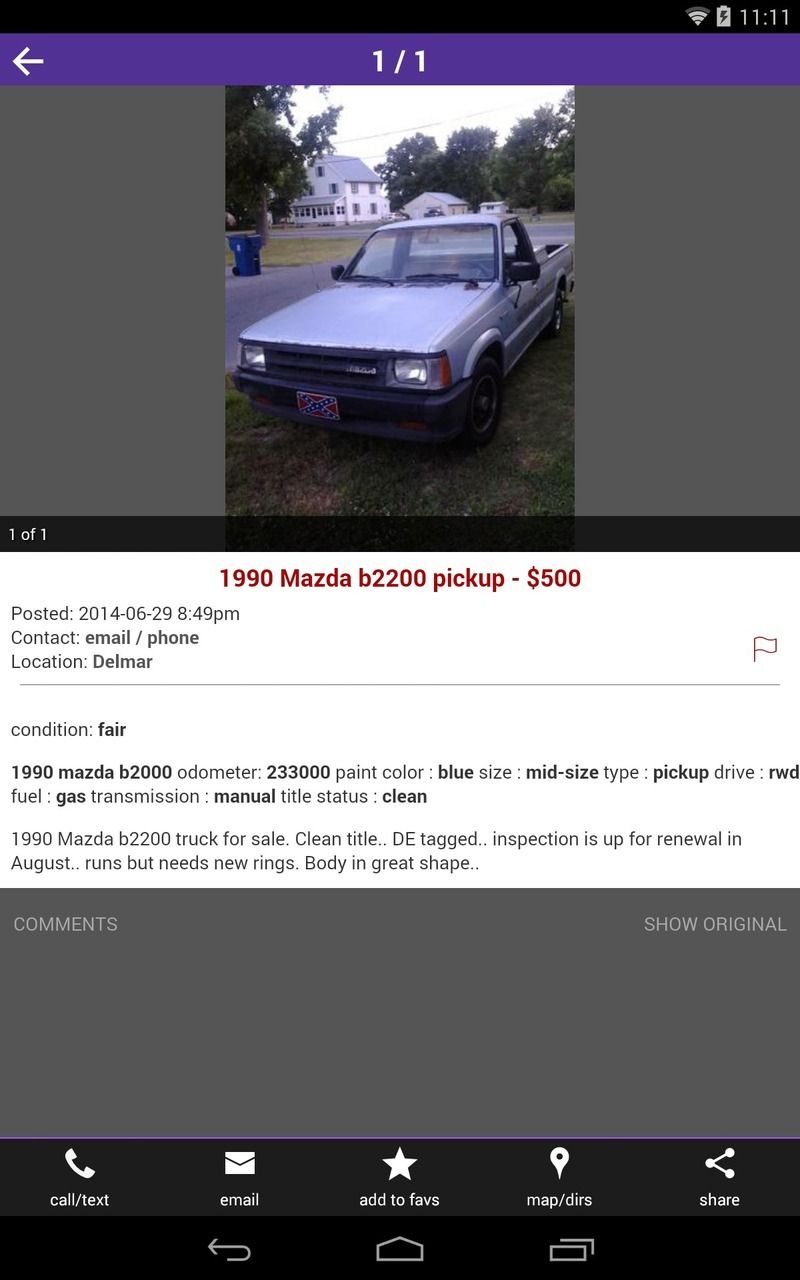Open the recent apps view

click(571, 1249)
